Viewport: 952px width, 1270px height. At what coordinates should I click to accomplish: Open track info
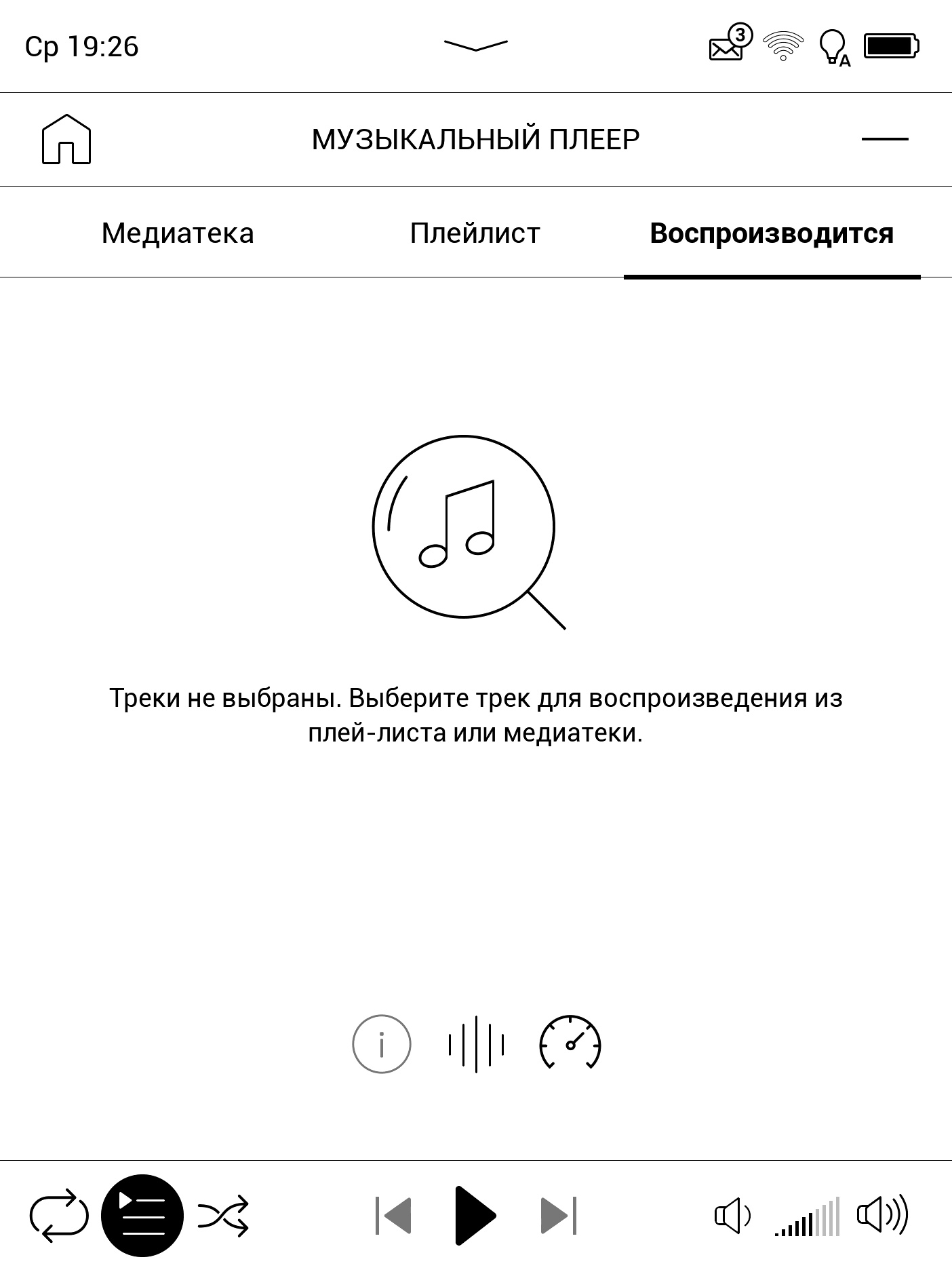(382, 1044)
